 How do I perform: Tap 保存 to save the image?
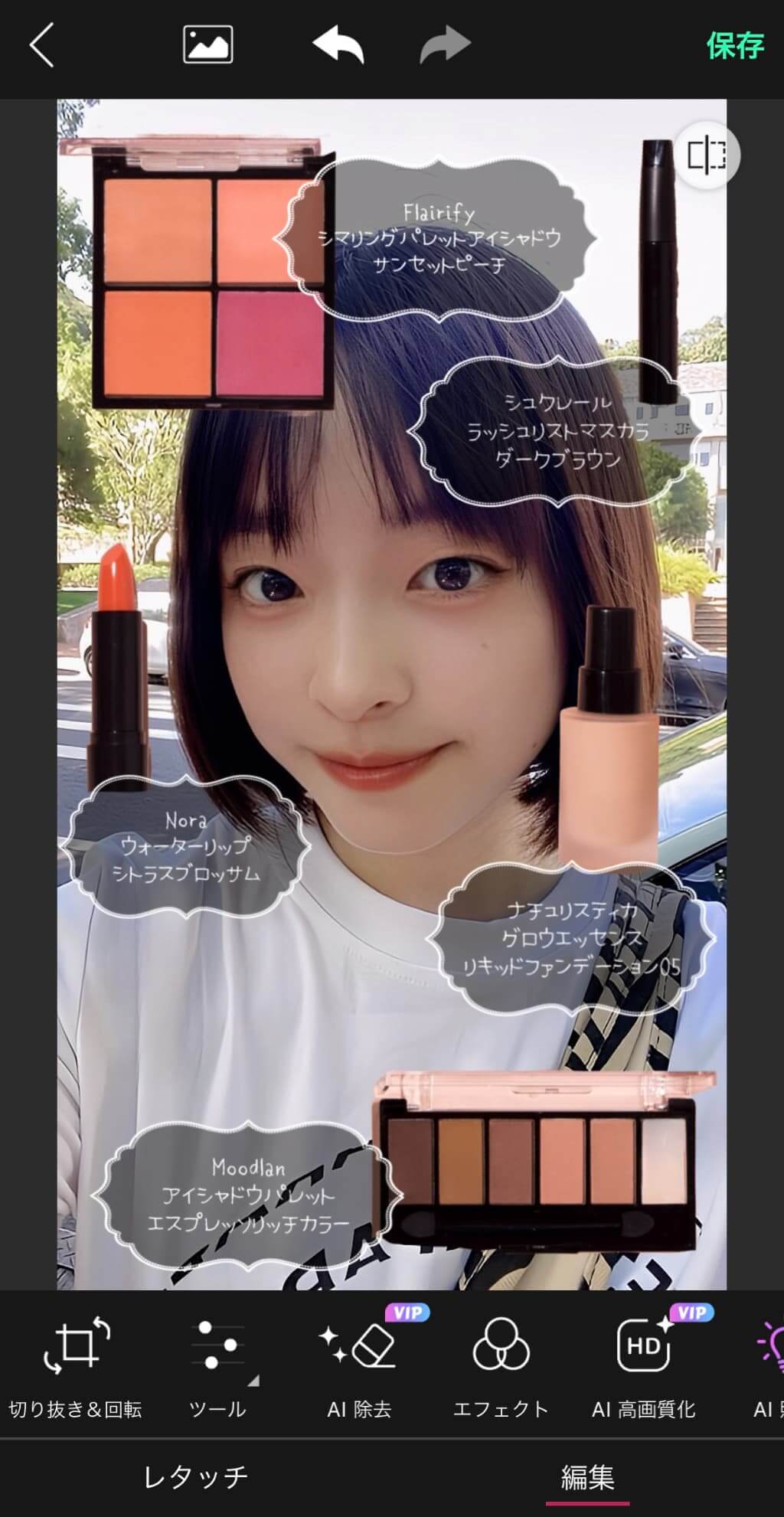coord(734,46)
